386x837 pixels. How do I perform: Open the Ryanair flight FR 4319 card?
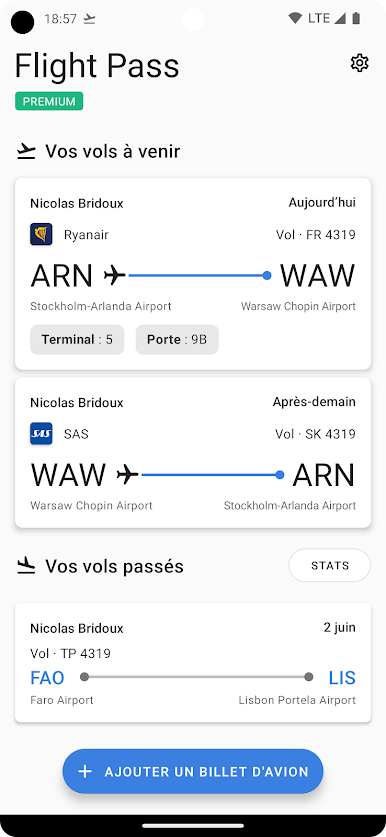pos(193,274)
